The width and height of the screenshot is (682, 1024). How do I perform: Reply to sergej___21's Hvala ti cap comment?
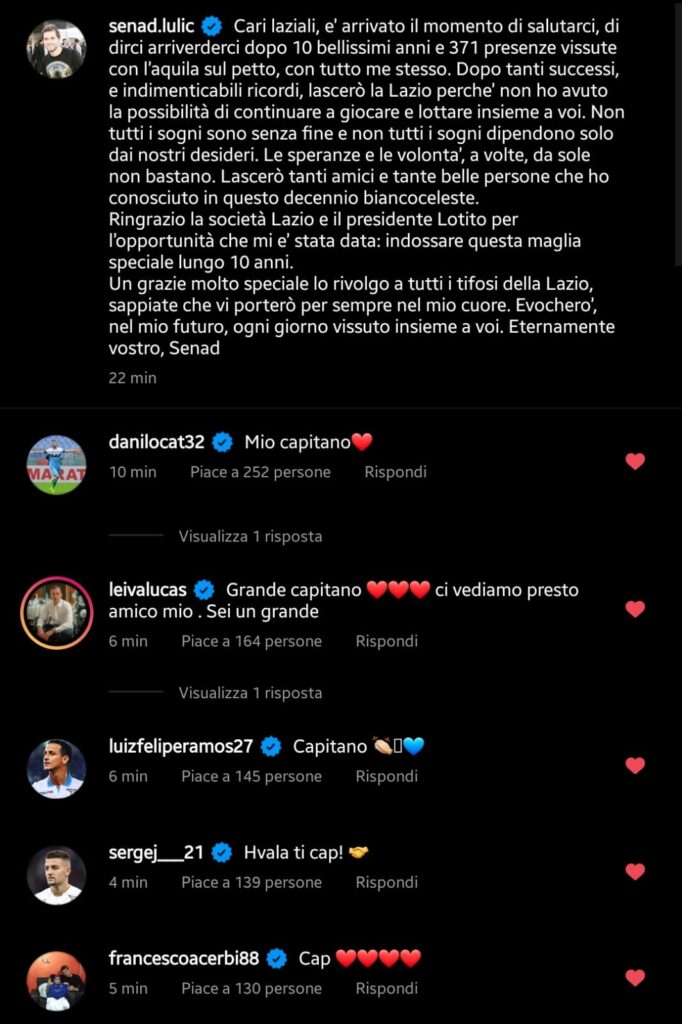[387, 882]
